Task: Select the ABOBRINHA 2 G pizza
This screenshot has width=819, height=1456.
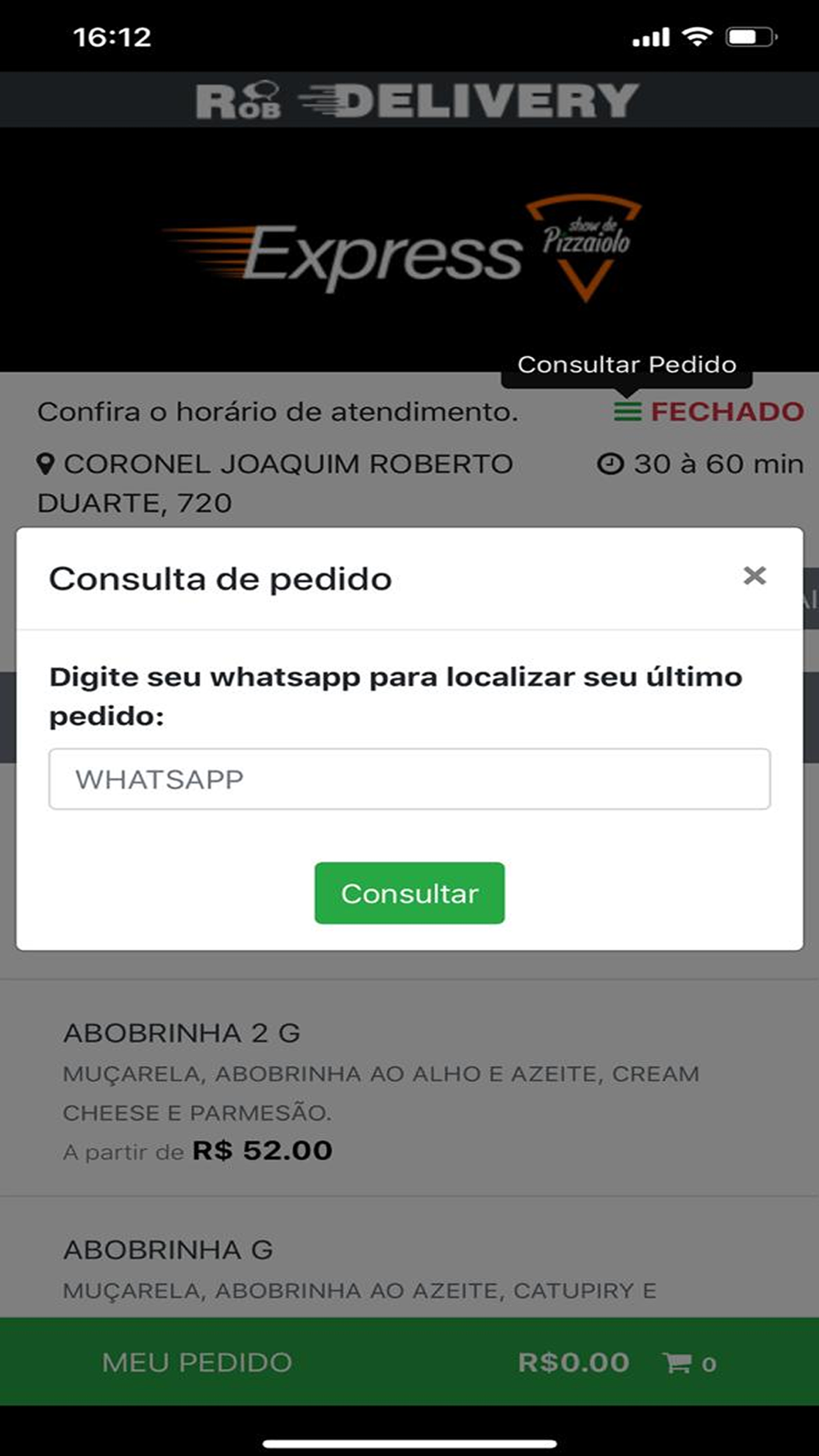Action: 409,1089
